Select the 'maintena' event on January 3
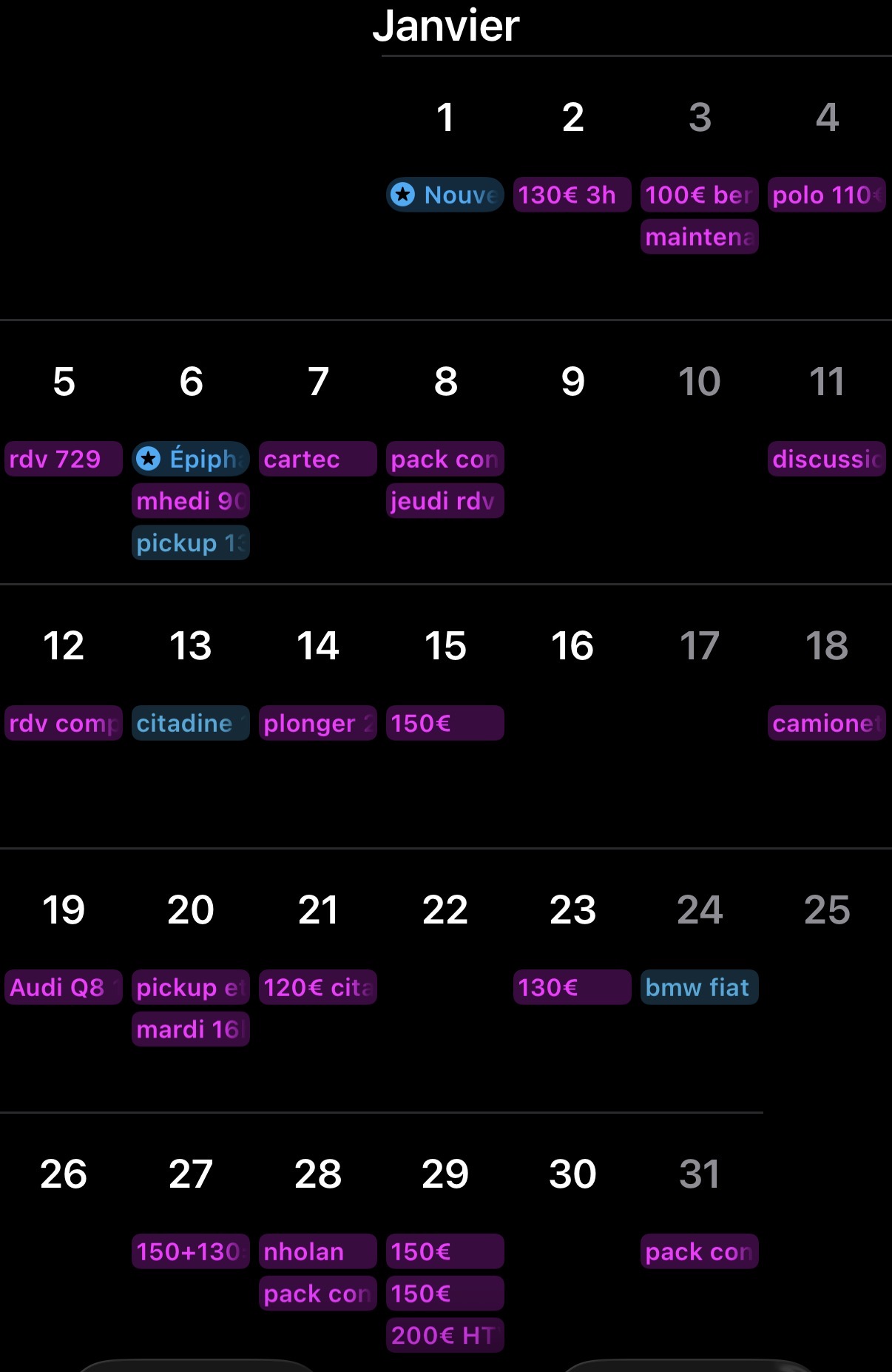The width and height of the screenshot is (892, 1372). tap(699, 237)
